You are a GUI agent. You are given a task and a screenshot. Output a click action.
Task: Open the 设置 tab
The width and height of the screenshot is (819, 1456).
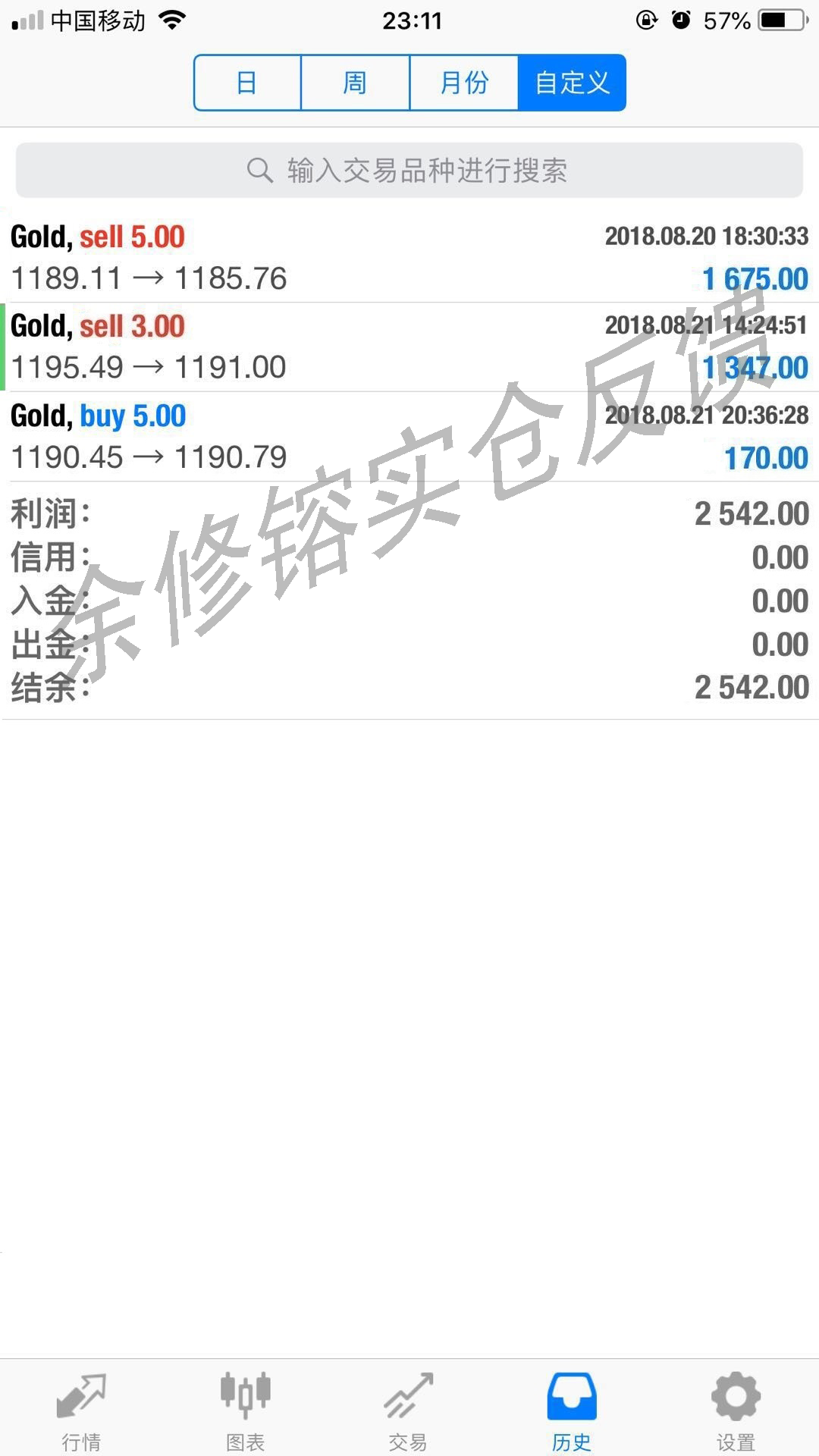(736, 1409)
